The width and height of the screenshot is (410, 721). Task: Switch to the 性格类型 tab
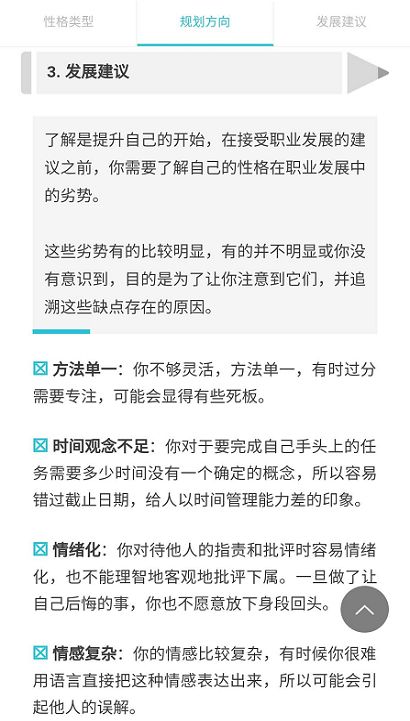pos(68,22)
